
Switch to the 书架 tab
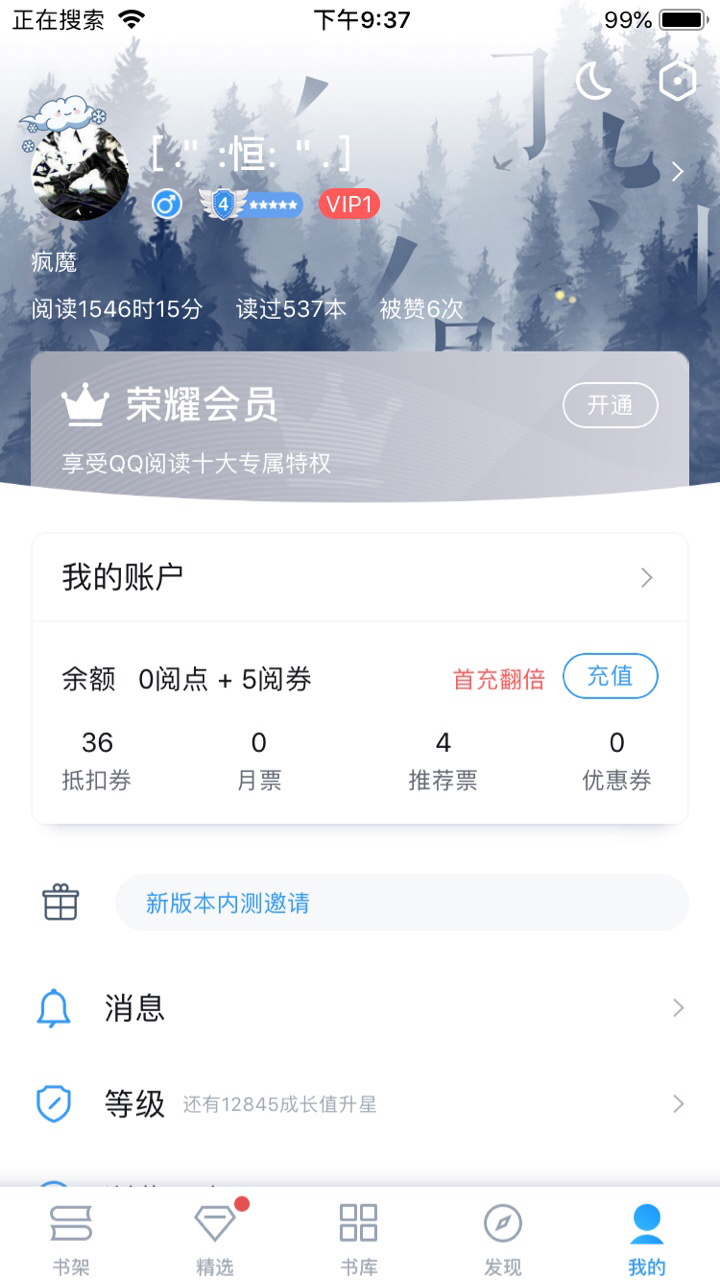71,1238
